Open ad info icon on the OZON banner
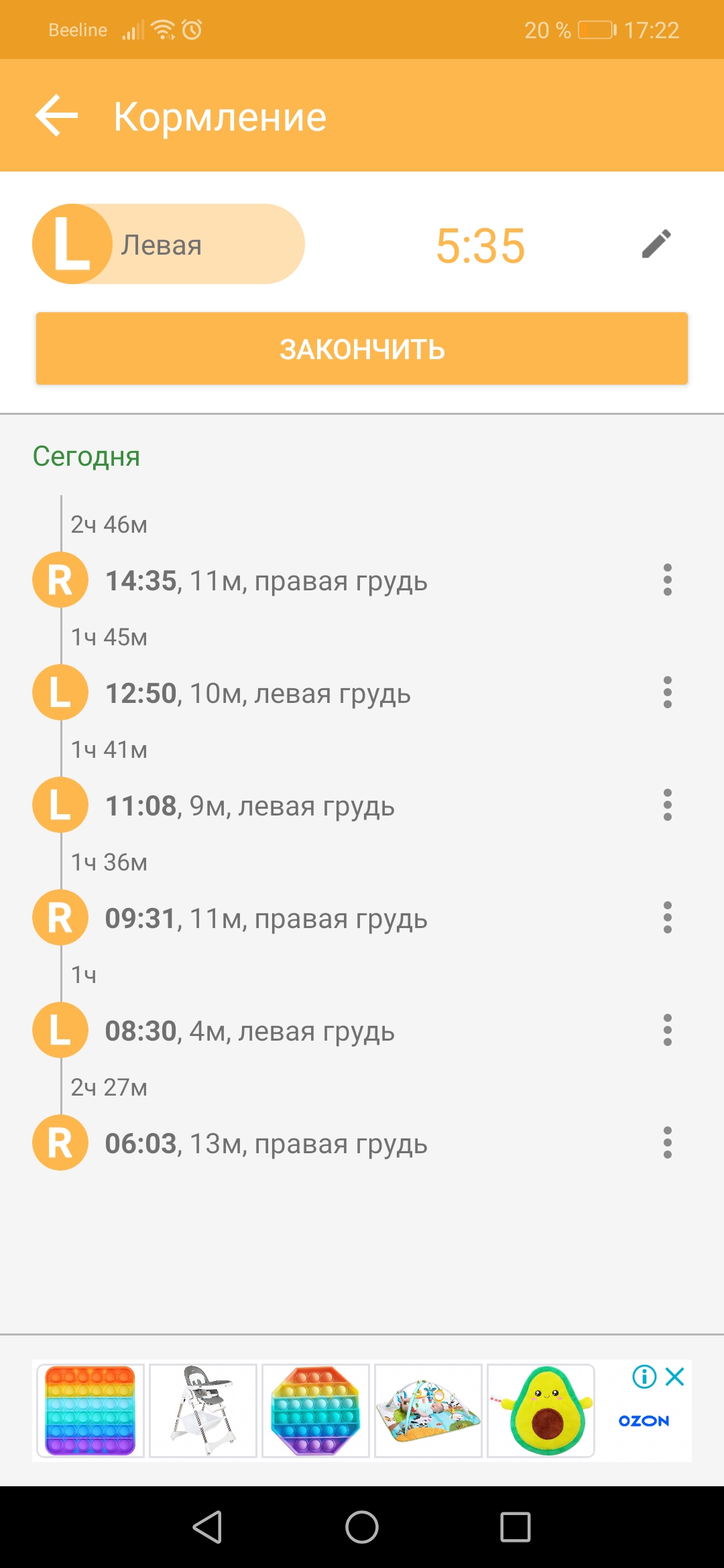Viewport: 724px width, 1568px height. click(644, 1377)
